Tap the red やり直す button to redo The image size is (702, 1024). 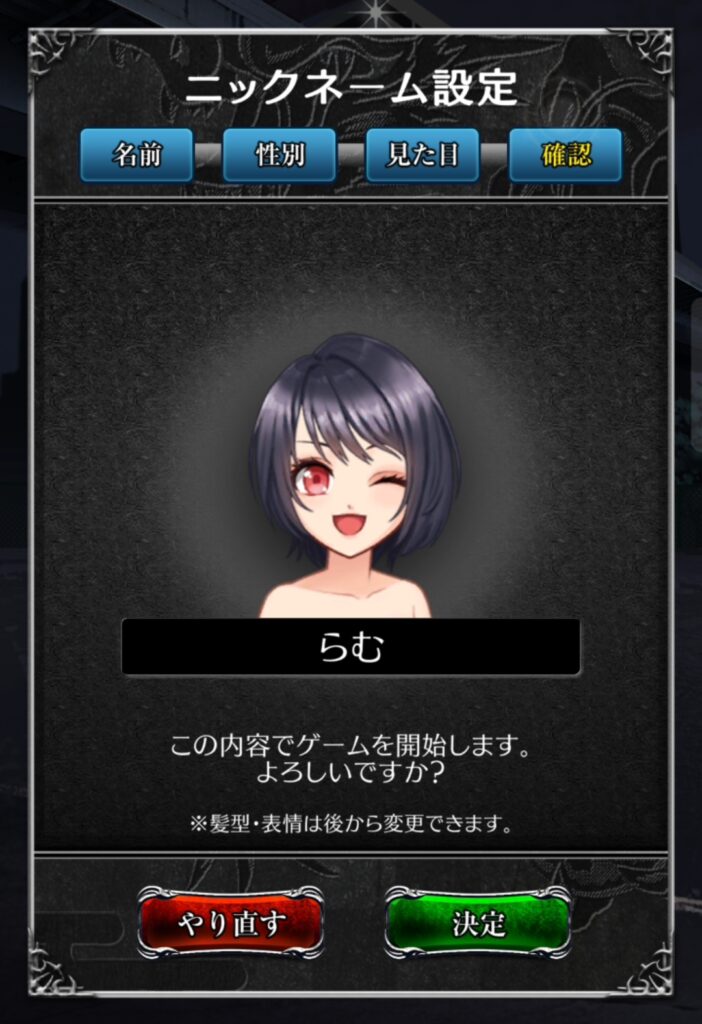point(231,922)
